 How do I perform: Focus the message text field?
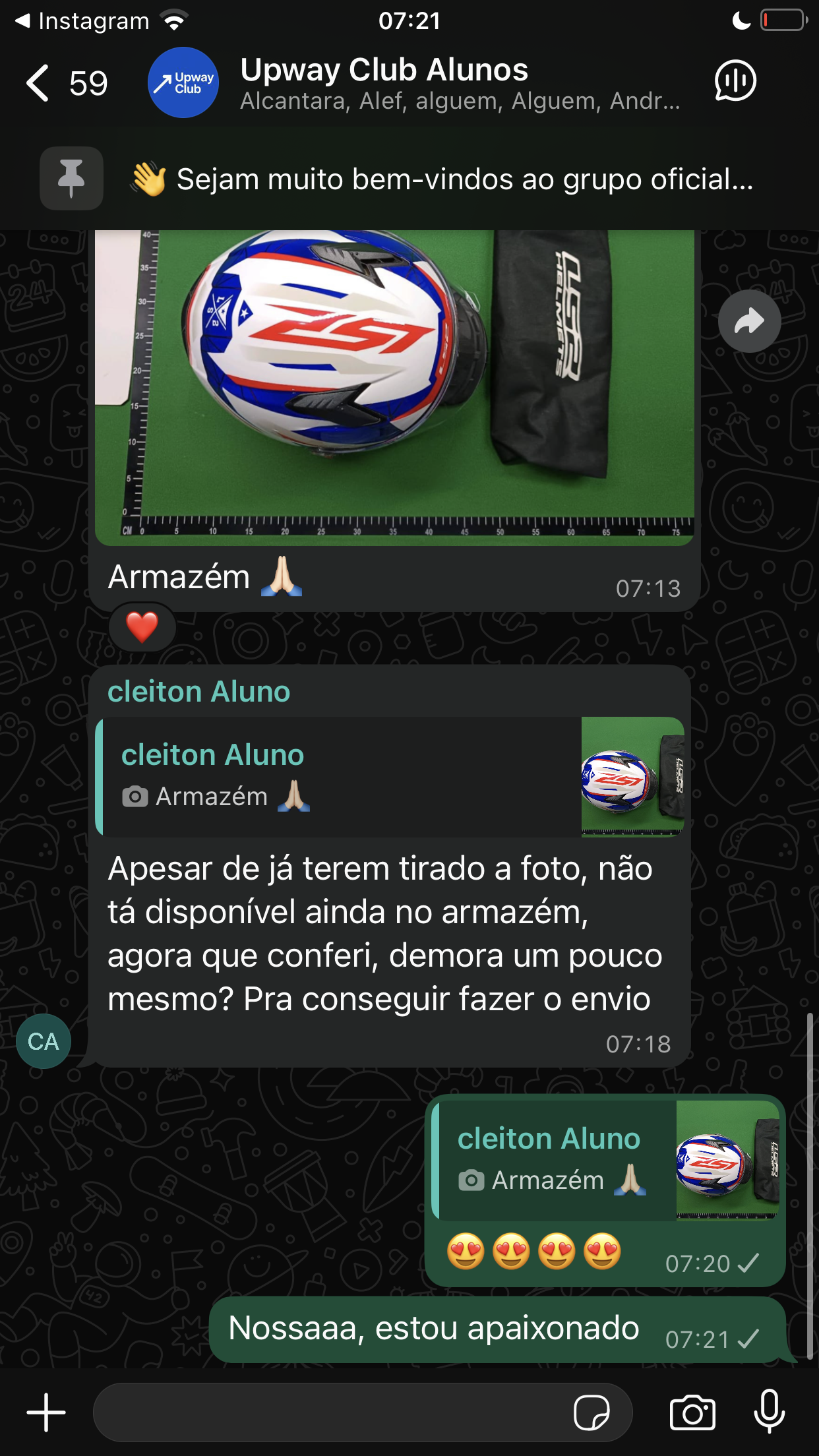click(330, 1412)
